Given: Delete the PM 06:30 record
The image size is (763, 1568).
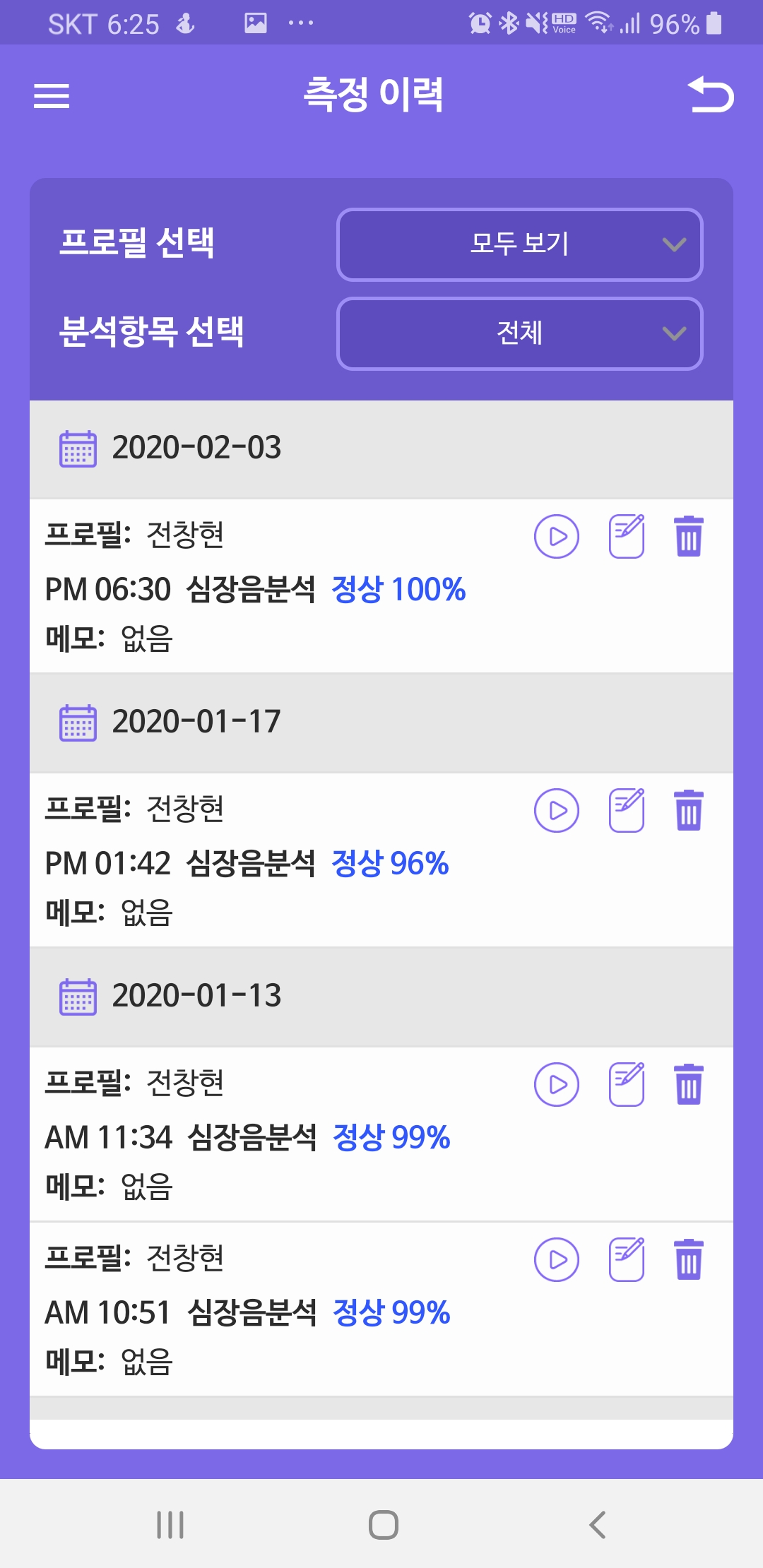Looking at the screenshot, I should pos(689,537).
